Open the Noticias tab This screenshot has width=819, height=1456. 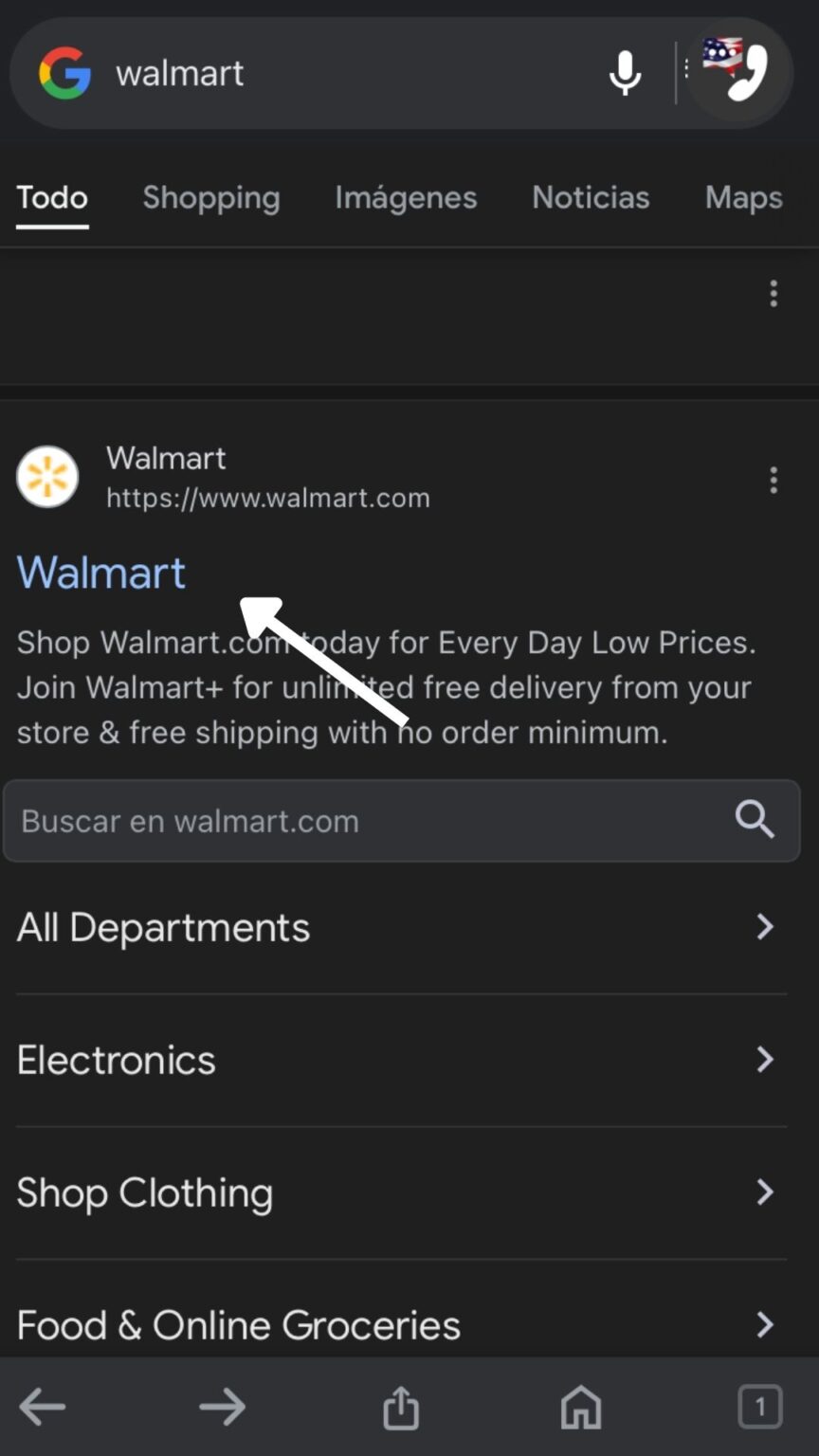point(590,198)
